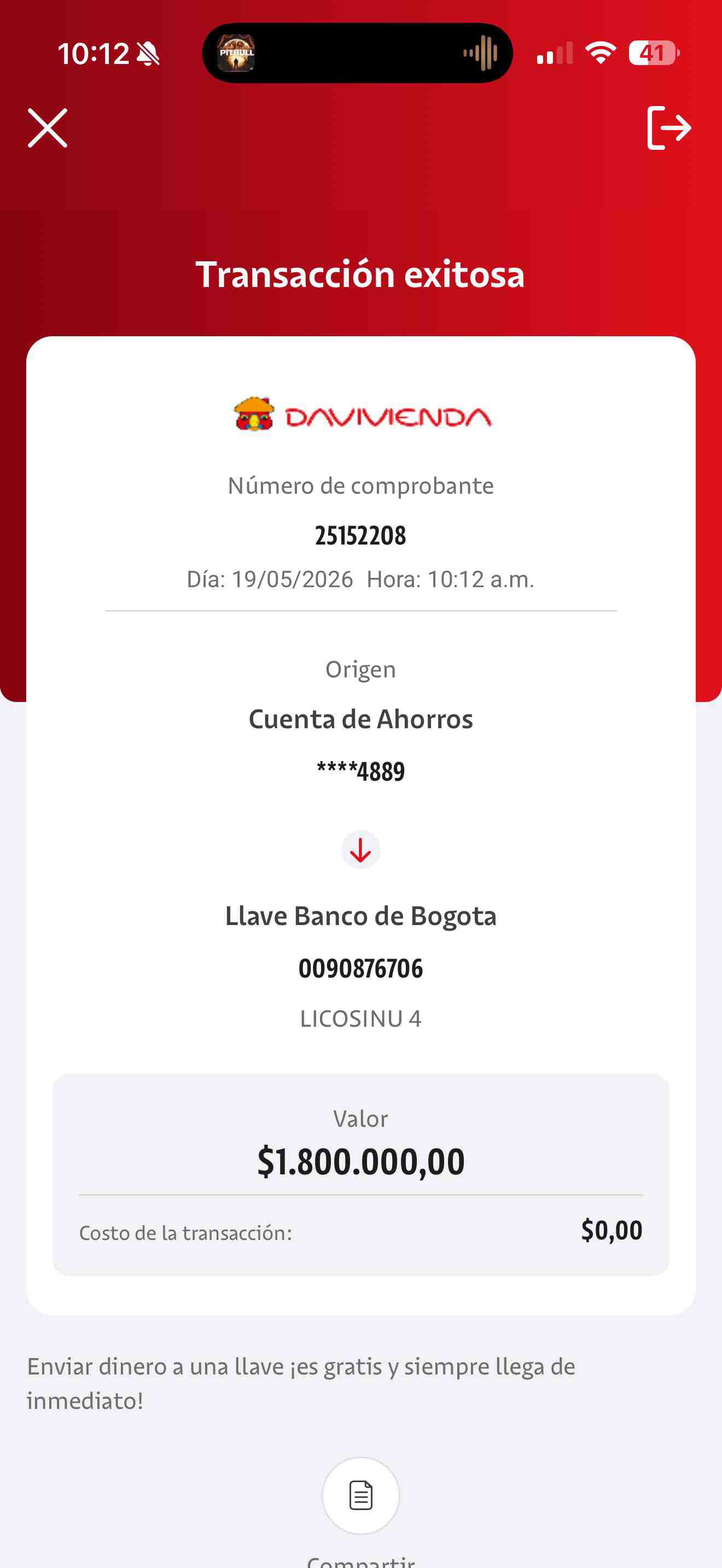
Task: Open the now-playing music pill
Action: pos(357,53)
